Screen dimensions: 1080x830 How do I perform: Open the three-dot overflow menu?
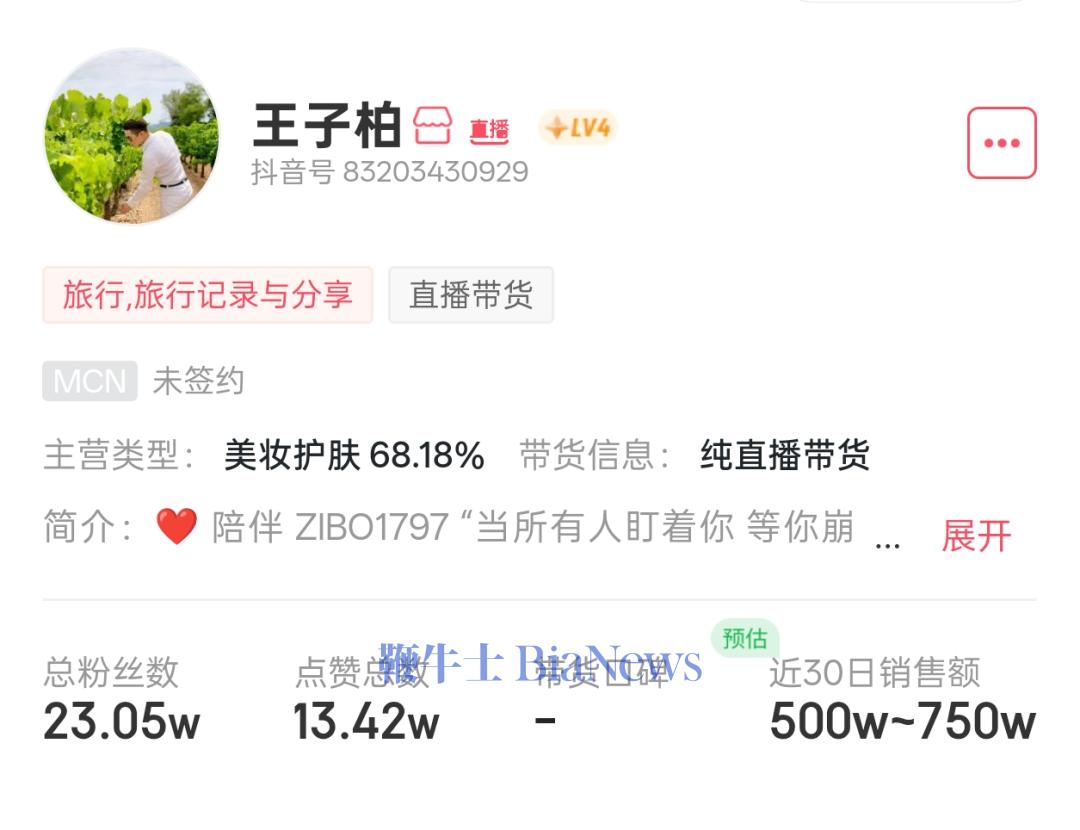1001,143
